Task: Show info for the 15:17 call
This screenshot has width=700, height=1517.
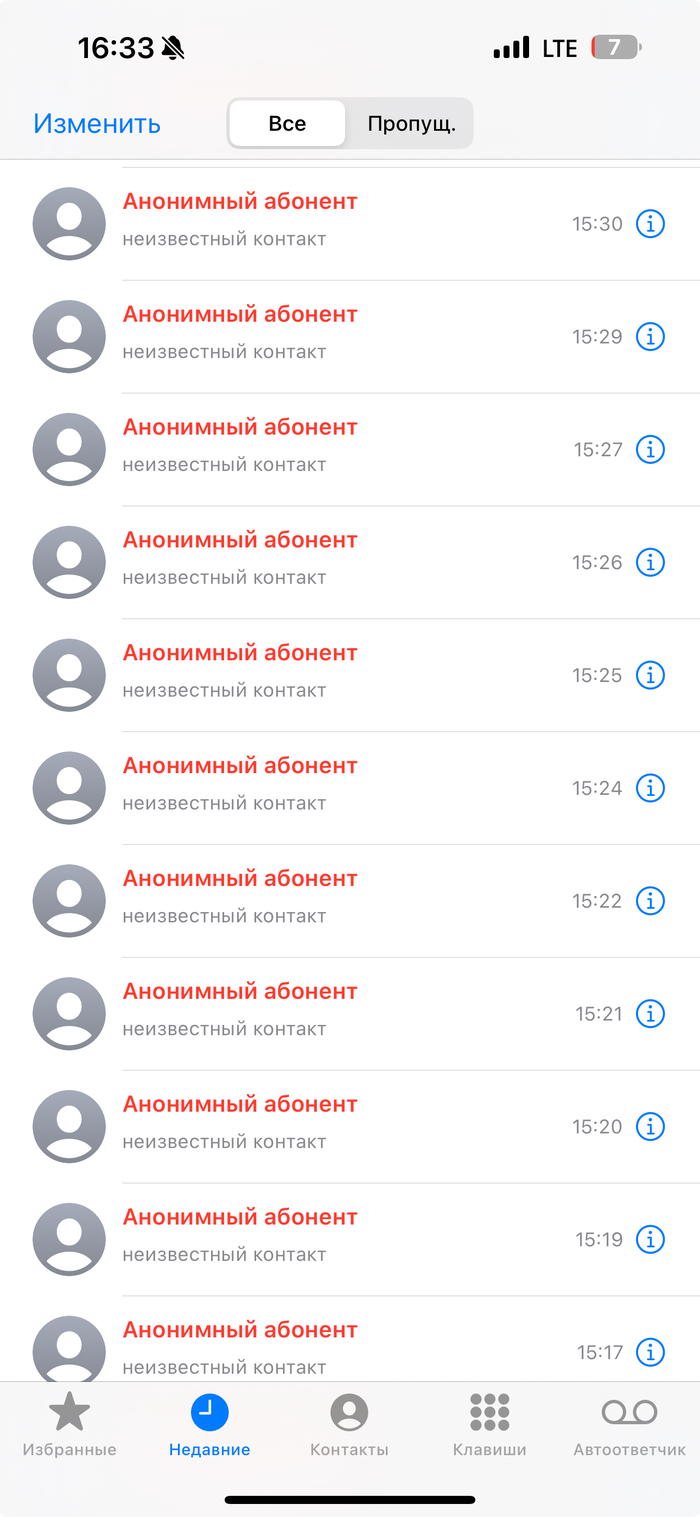Action: tap(650, 1353)
